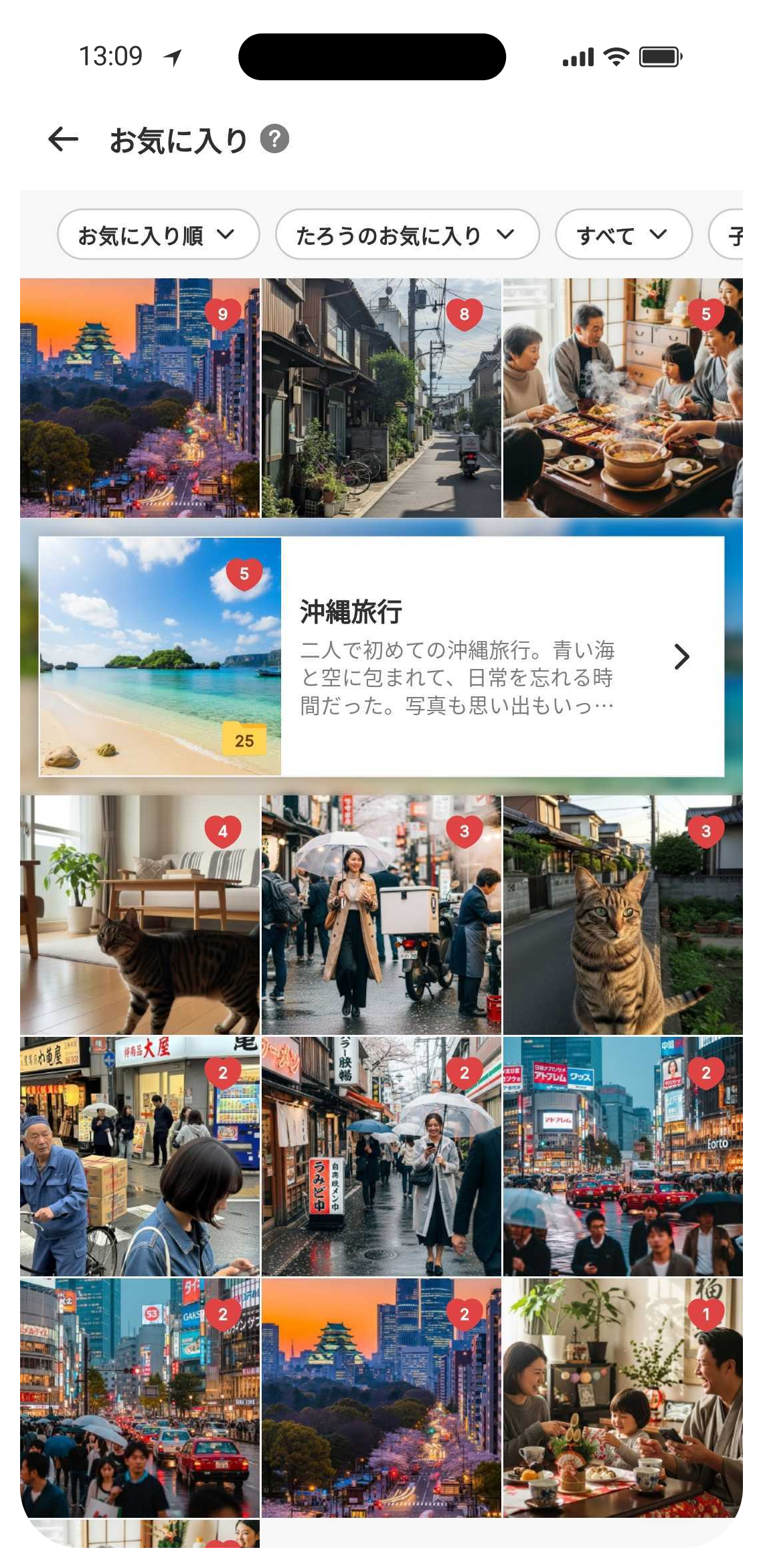763x1568 pixels.
Task: Open the family hot pot dinner photo
Action: [622, 398]
